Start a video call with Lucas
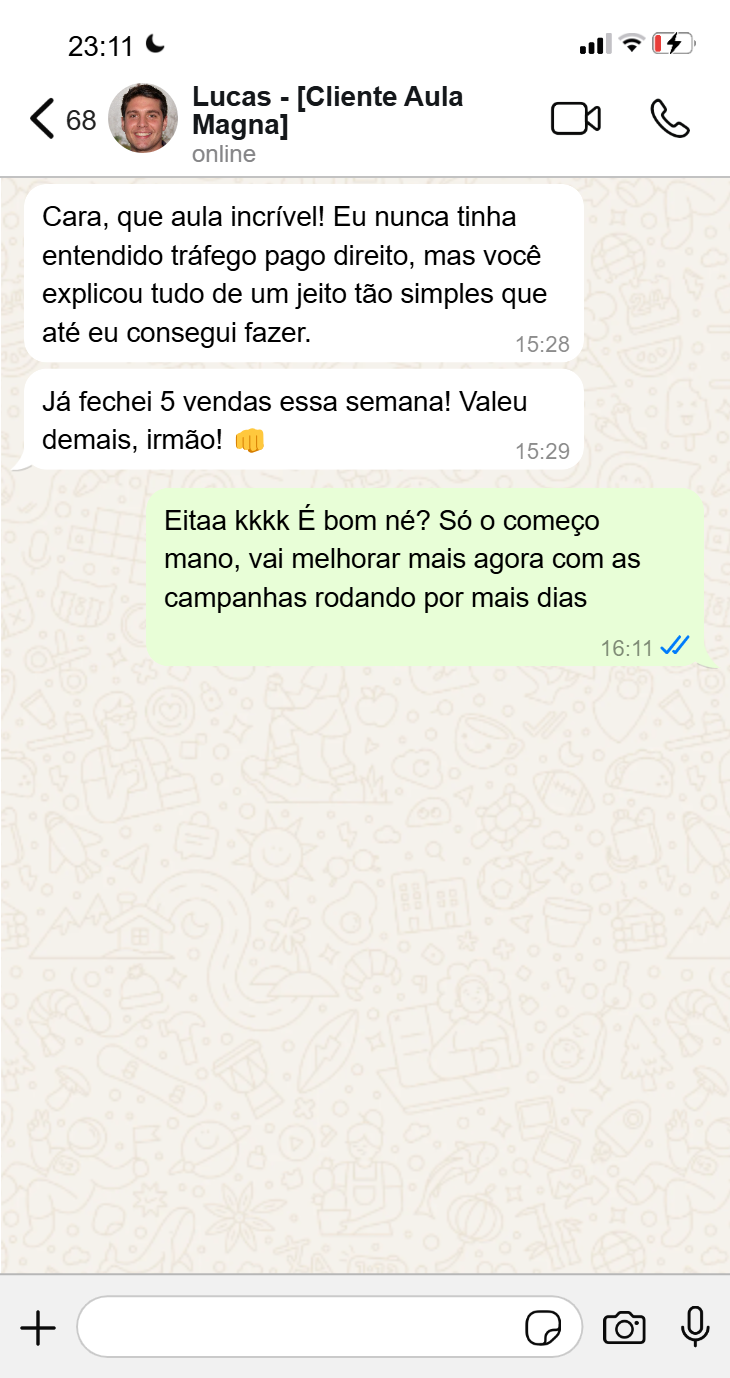Image resolution: width=730 pixels, height=1378 pixels. [576, 118]
